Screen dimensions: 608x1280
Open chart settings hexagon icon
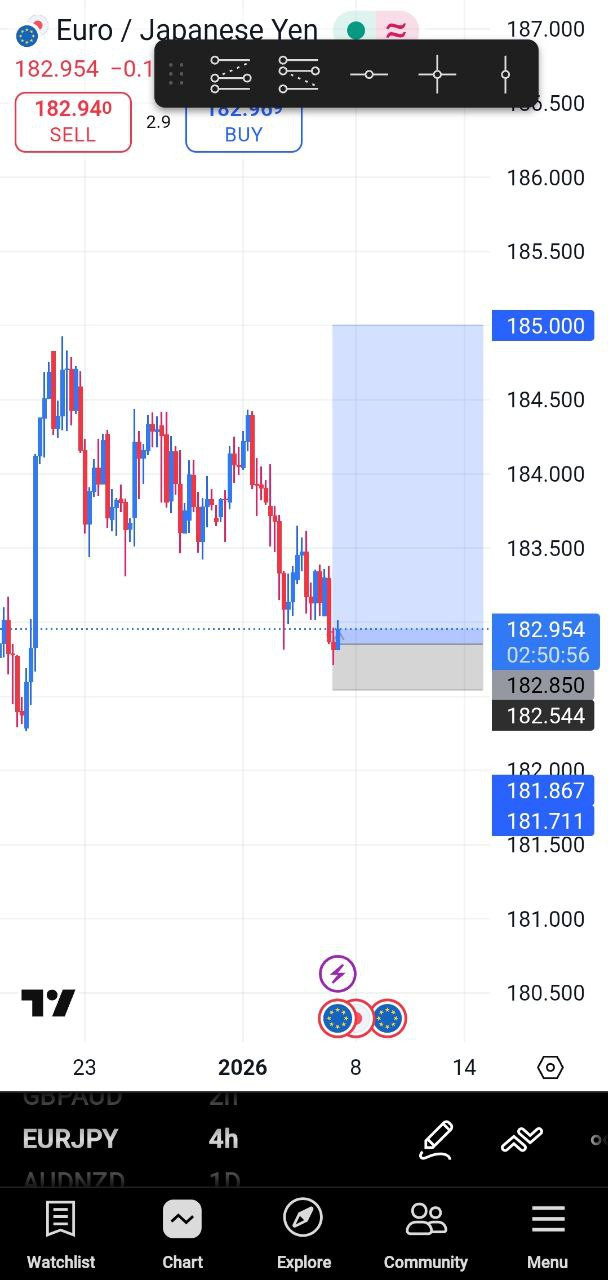coord(550,1067)
